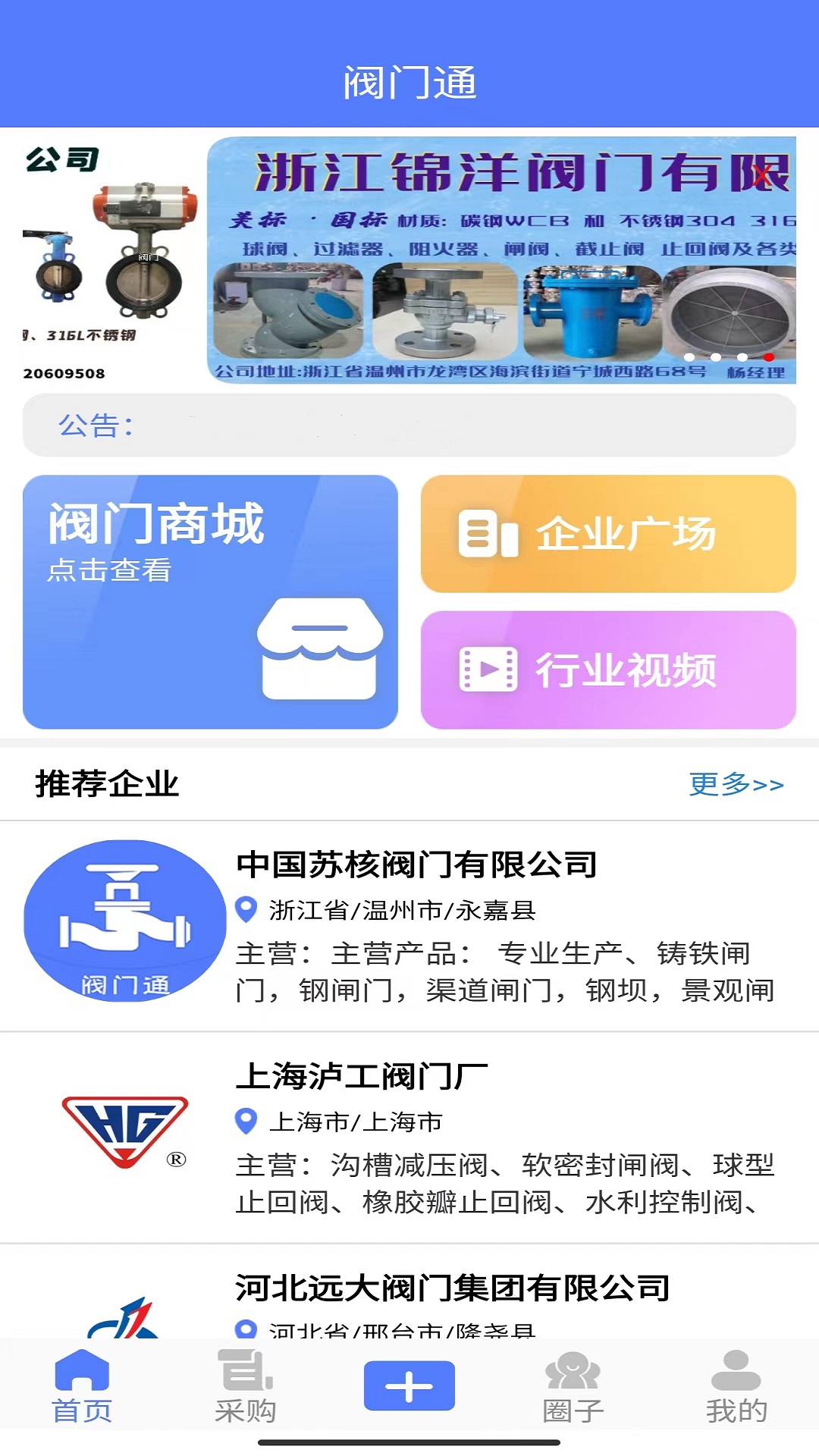Tap location pin beside 上海泸工阀门厂
The width and height of the screenshot is (819, 1456).
pyautogui.click(x=246, y=1123)
